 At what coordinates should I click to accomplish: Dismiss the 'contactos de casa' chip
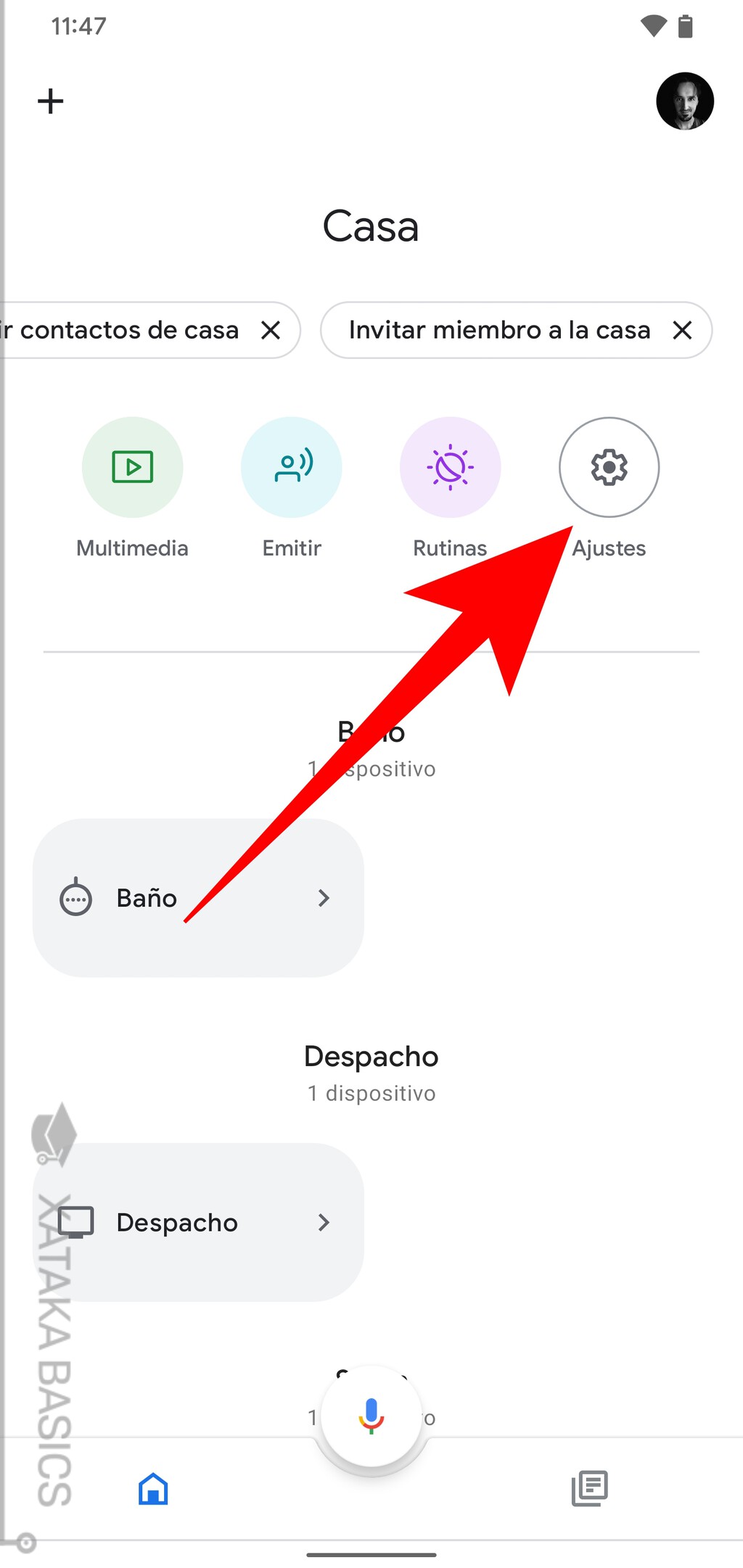(271, 330)
